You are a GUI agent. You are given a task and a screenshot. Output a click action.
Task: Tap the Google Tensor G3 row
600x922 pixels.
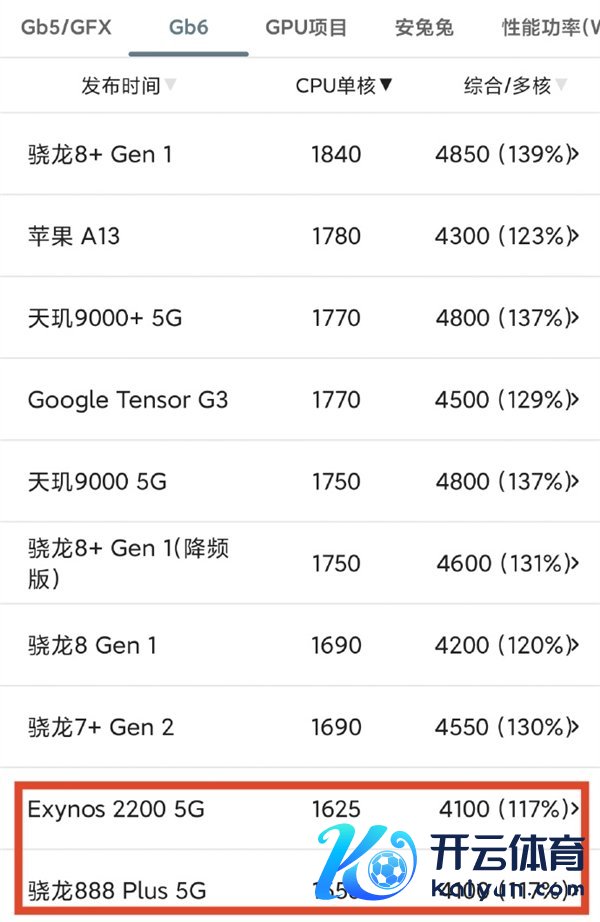(300, 400)
